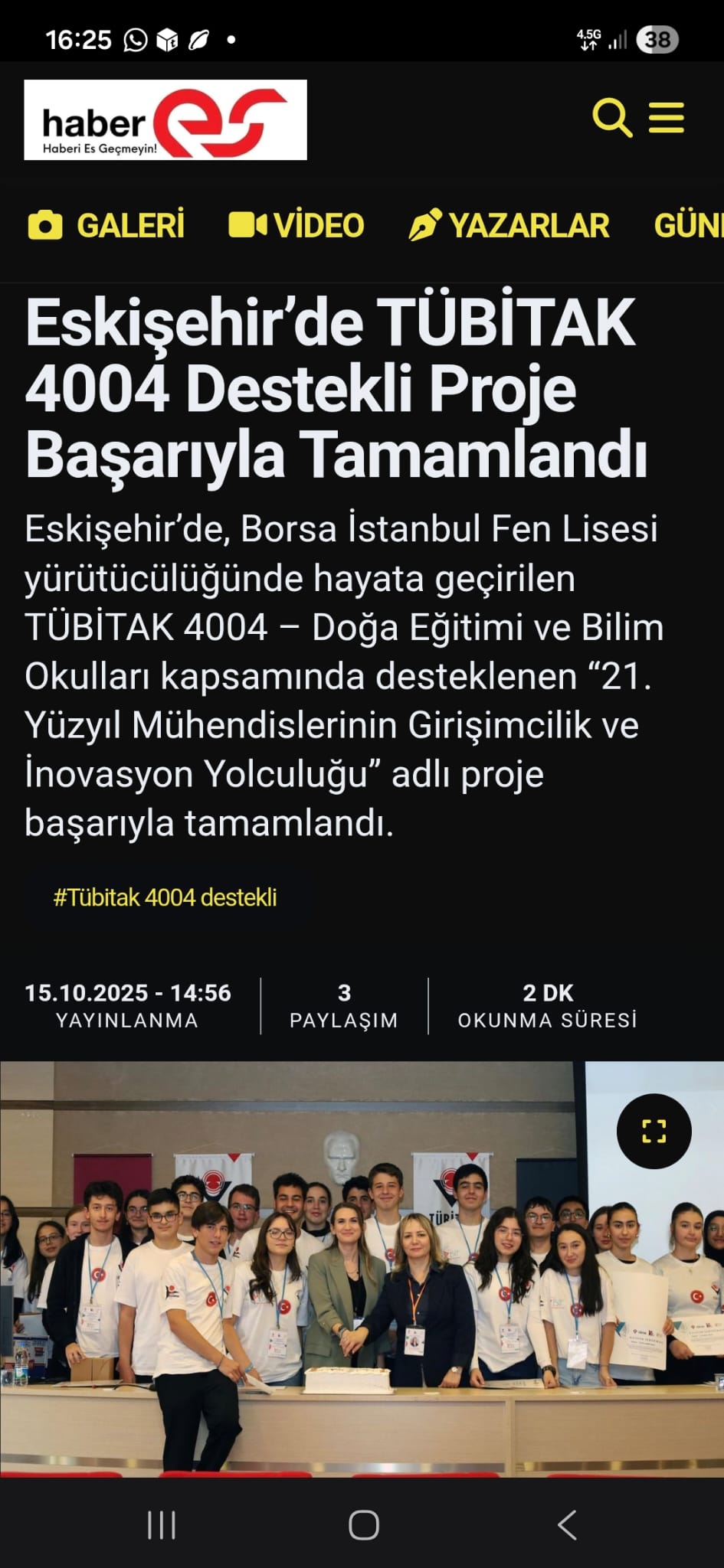The height and width of the screenshot is (1568, 724).
Task: Open the Video section
Action: [x=296, y=226]
